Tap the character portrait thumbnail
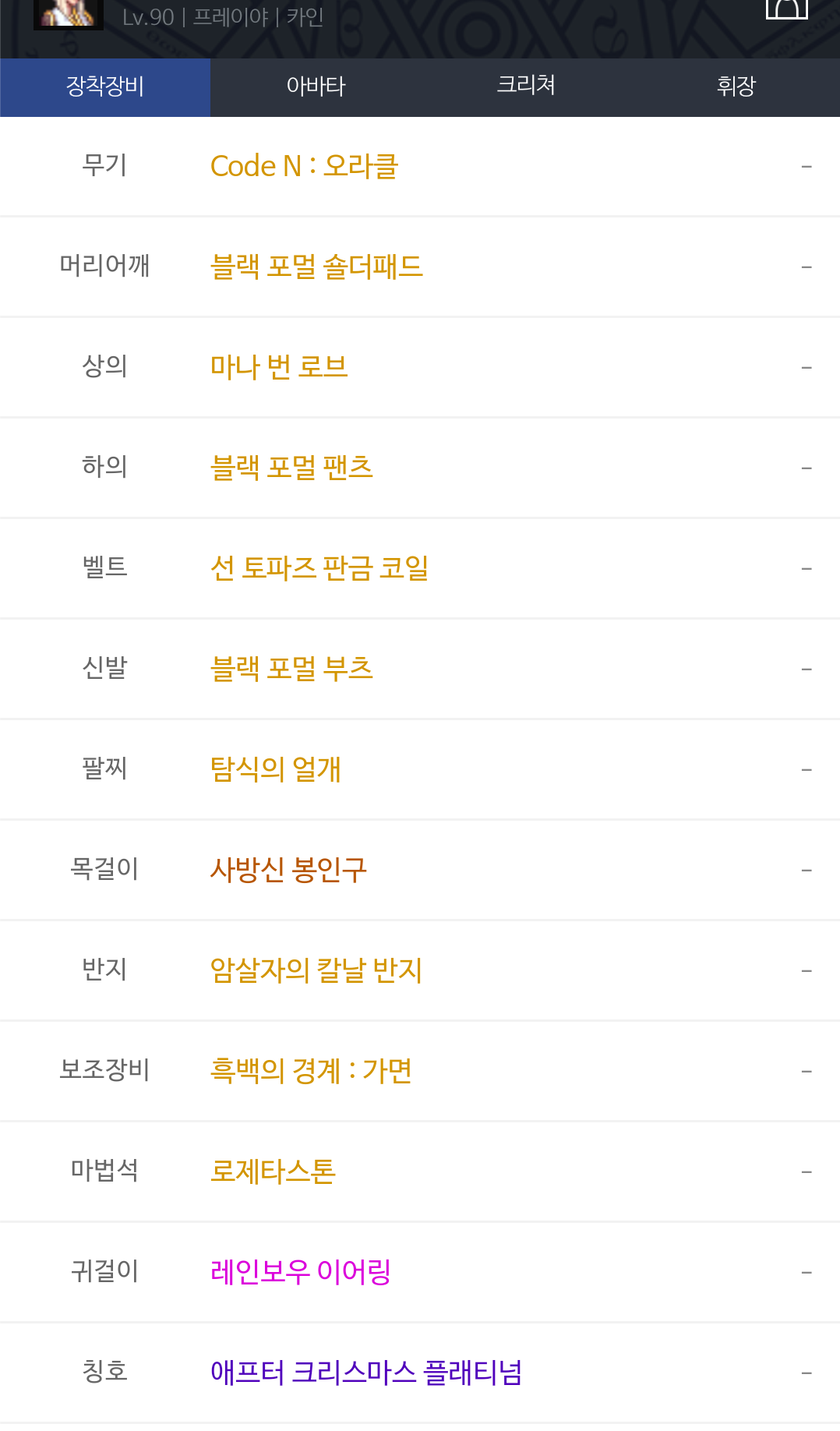Image resolution: width=840 pixels, height=1431 pixels. click(69, 14)
